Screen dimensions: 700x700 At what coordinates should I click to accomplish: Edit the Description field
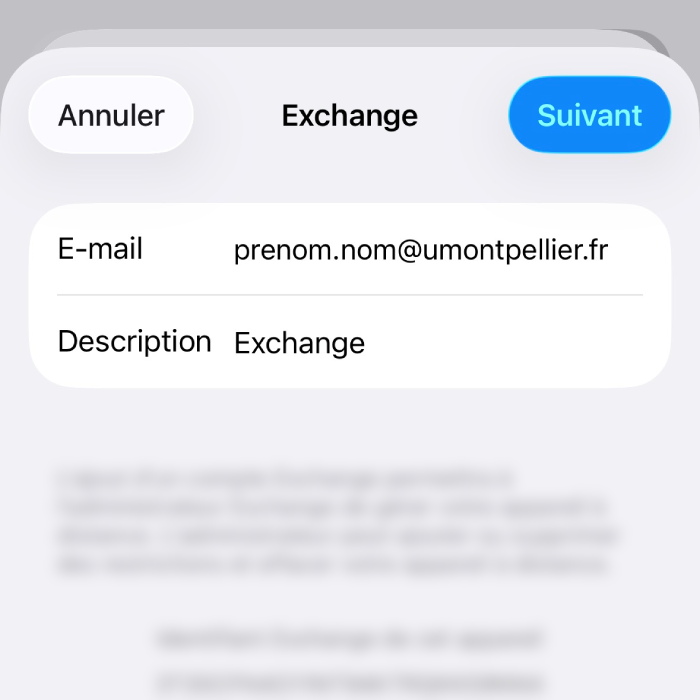pyautogui.click(x=420, y=343)
